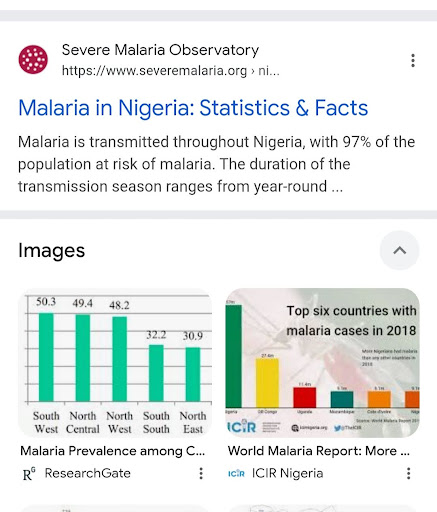Viewport: 437px width, 512px height.
Task: Open Malaria Prevalence bar chart image
Action: tap(115, 363)
